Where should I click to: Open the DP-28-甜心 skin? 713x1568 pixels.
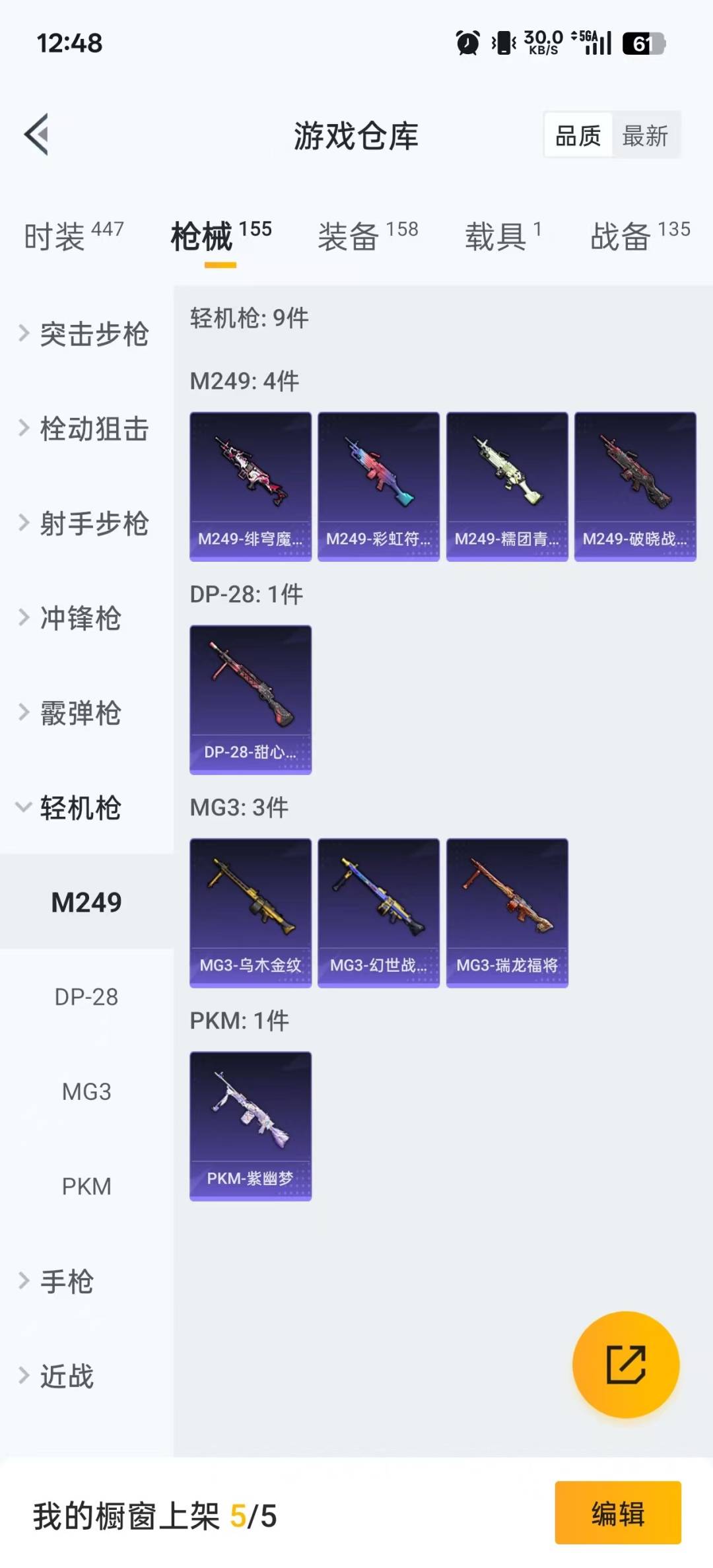250,700
